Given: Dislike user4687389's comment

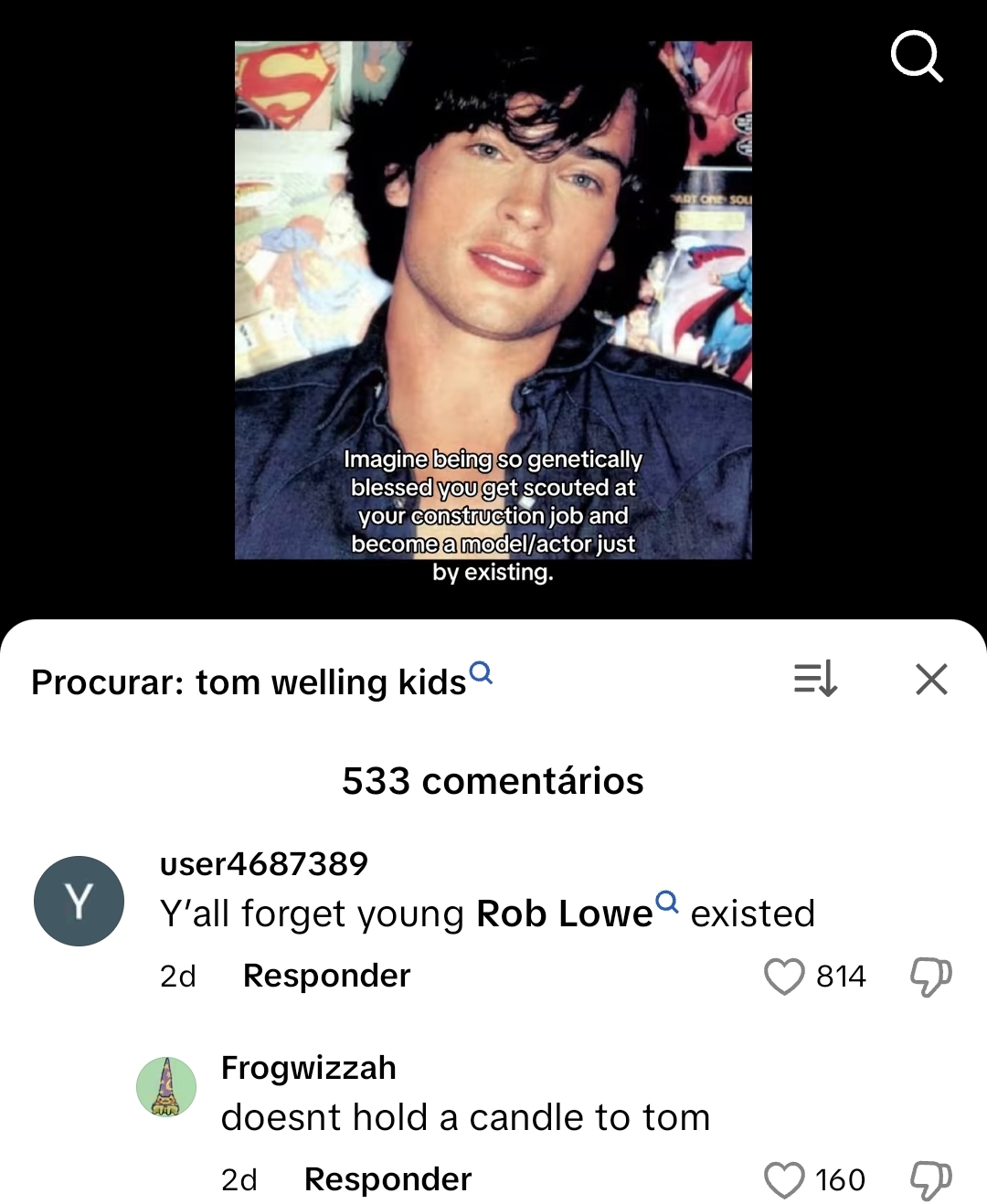Looking at the screenshot, I should 930,977.
